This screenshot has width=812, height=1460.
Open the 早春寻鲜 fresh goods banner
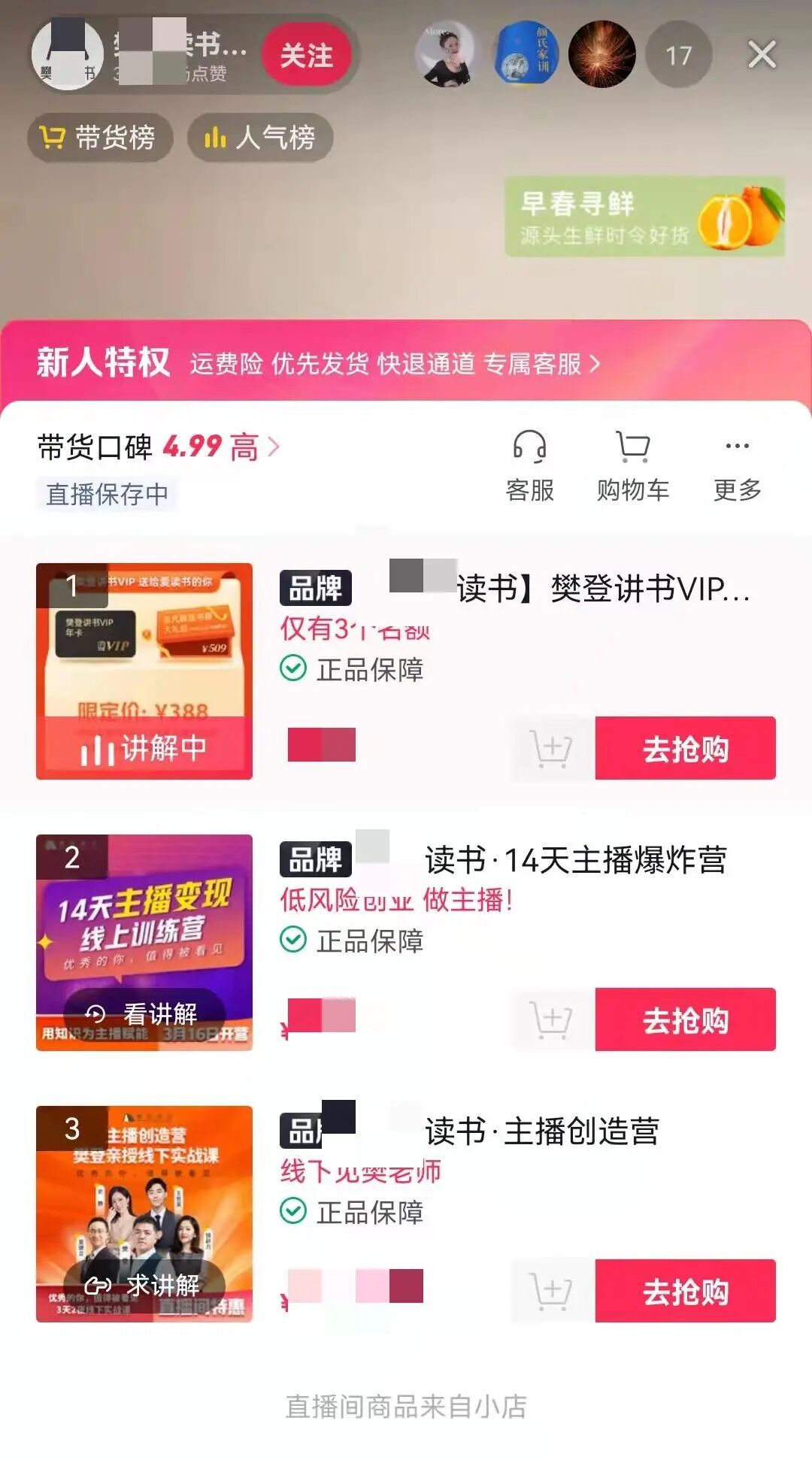[643, 219]
